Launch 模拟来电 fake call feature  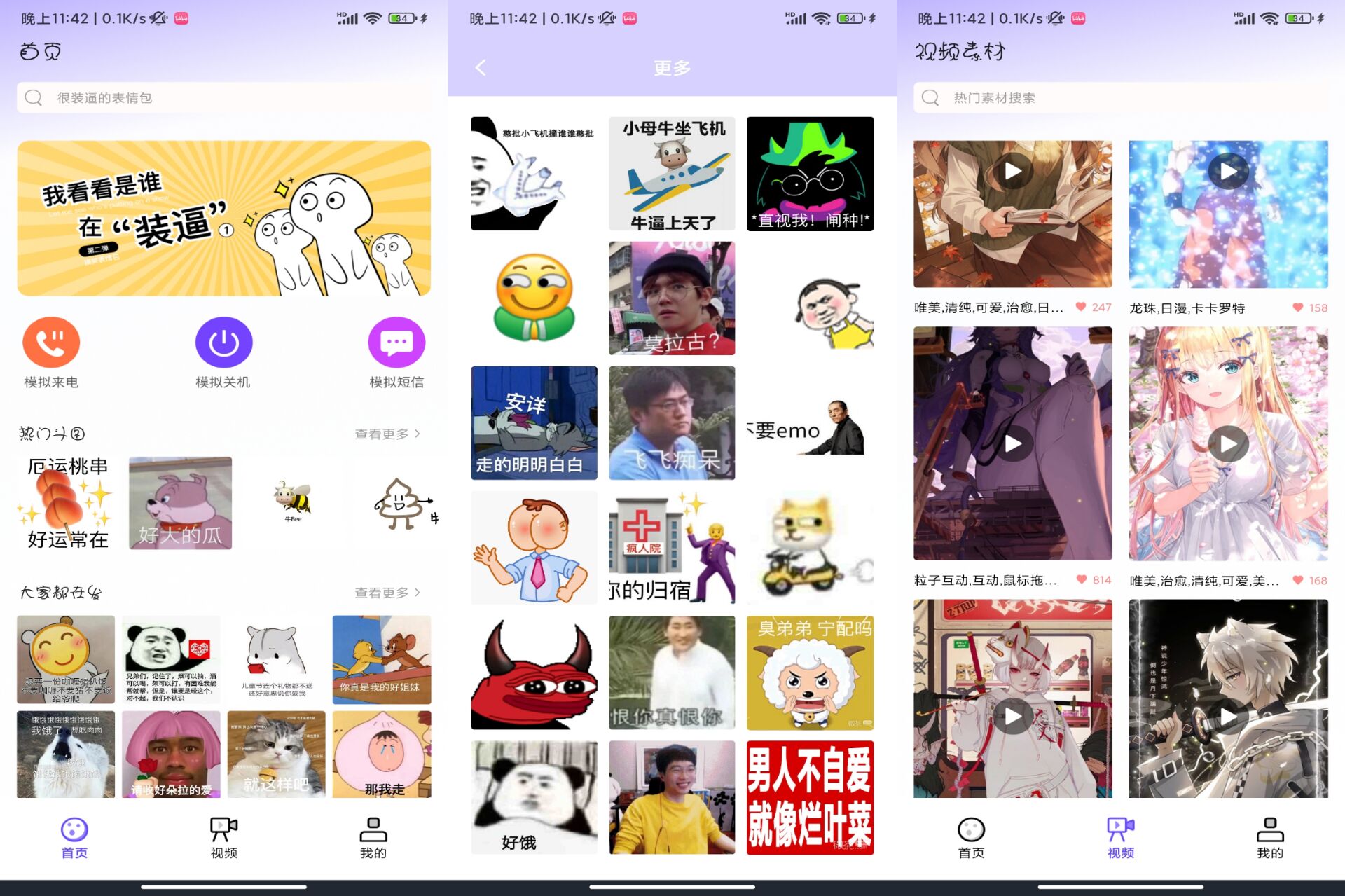coord(51,343)
